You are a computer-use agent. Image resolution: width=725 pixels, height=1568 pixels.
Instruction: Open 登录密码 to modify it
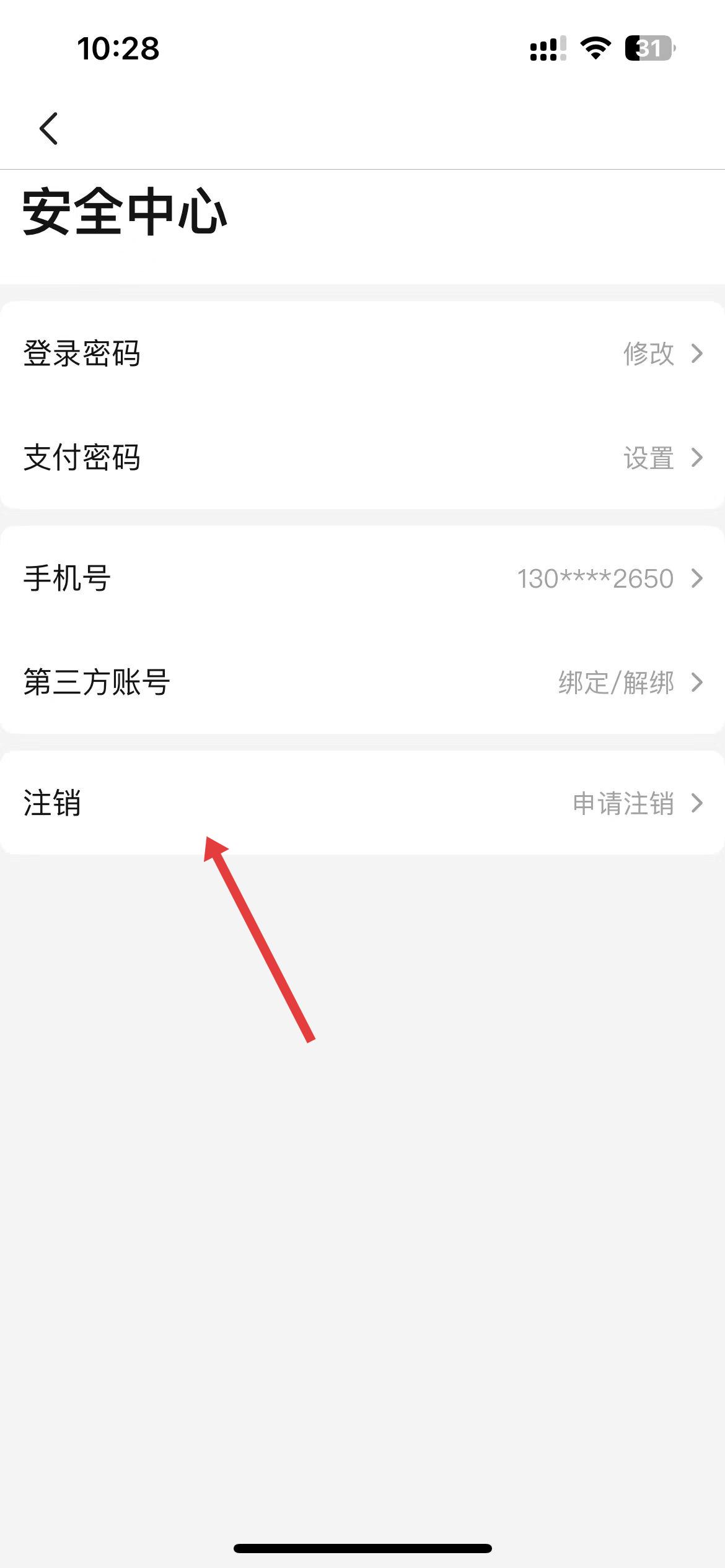coord(362,354)
